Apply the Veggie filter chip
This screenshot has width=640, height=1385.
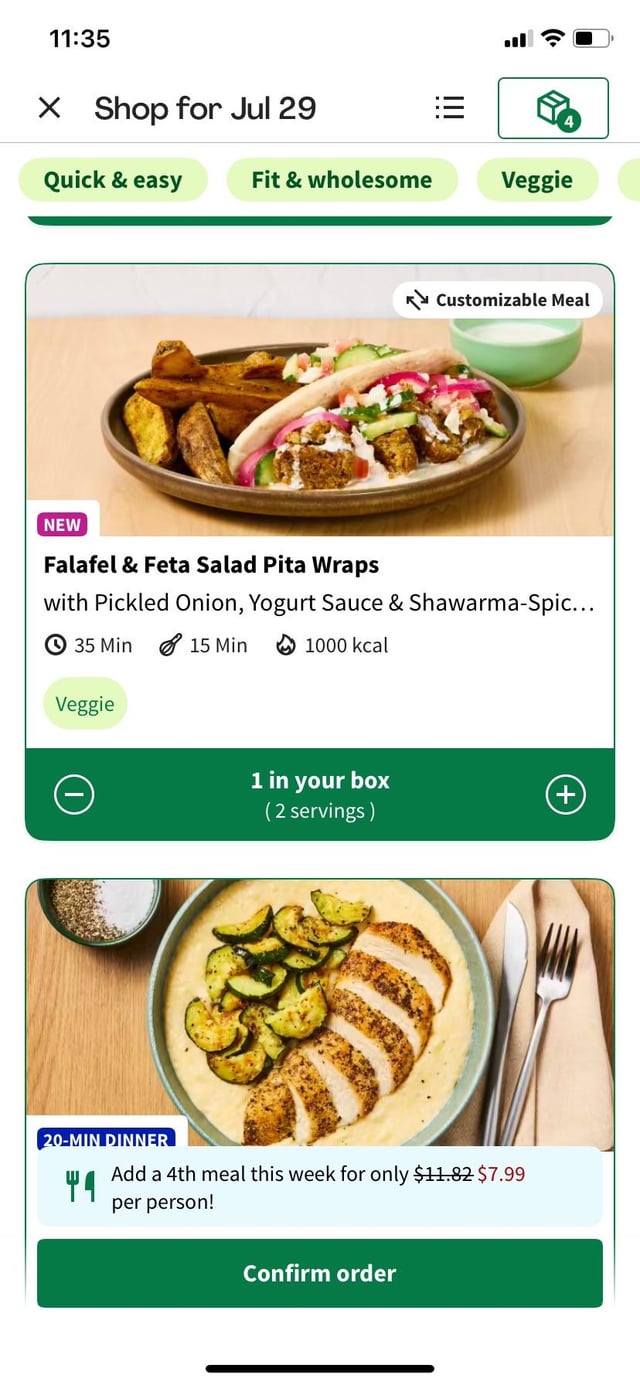(x=537, y=180)
